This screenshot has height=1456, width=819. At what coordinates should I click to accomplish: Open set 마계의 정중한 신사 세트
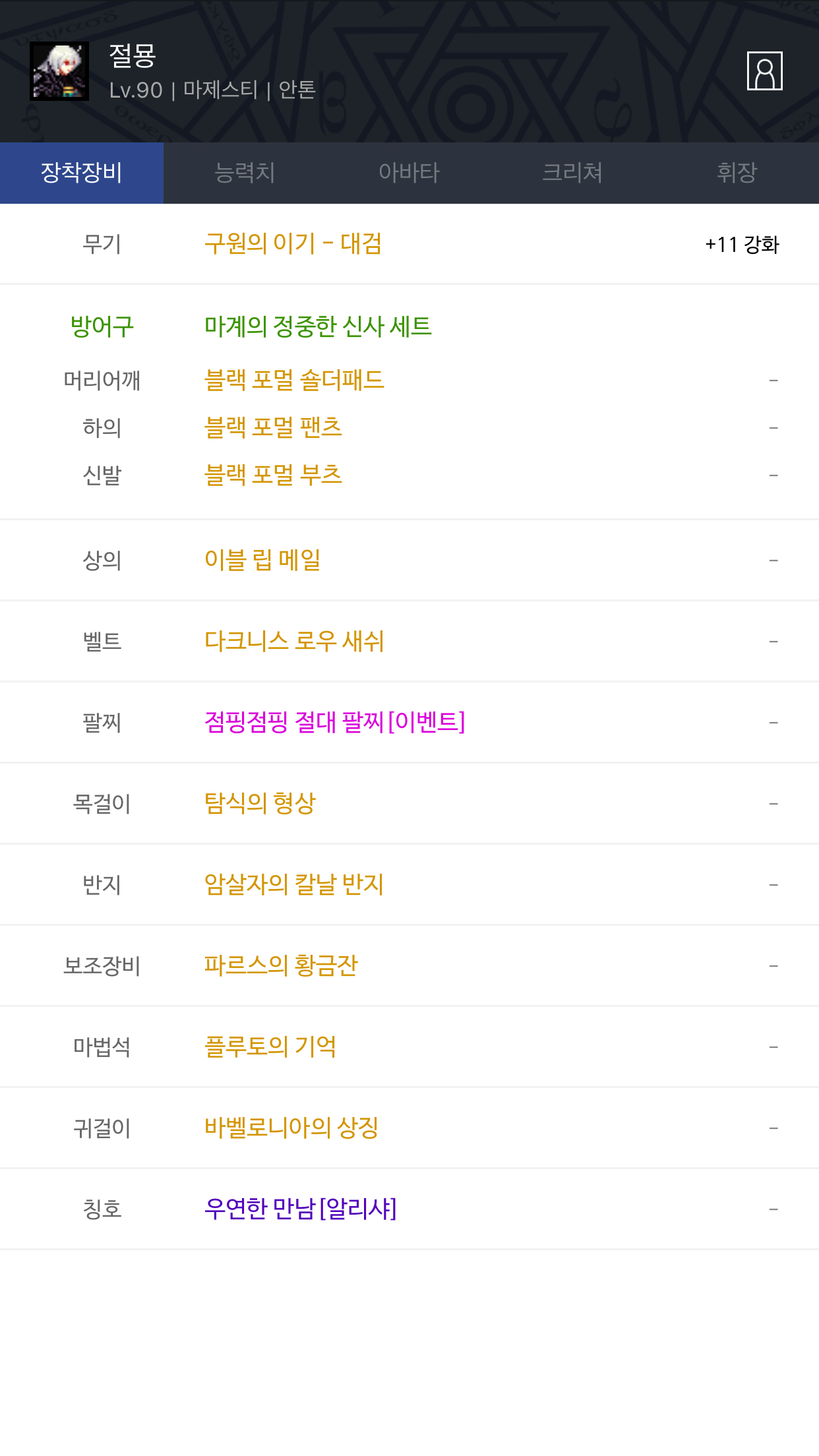[x=318, y=326]
